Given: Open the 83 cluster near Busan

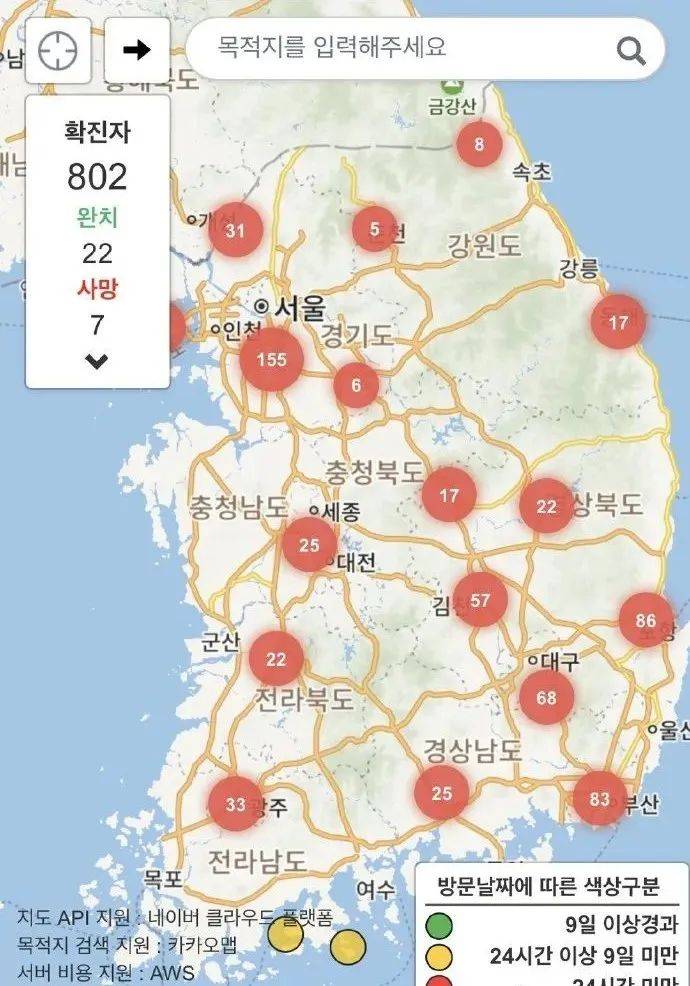Looking at the screenshot, I should 600,798.
